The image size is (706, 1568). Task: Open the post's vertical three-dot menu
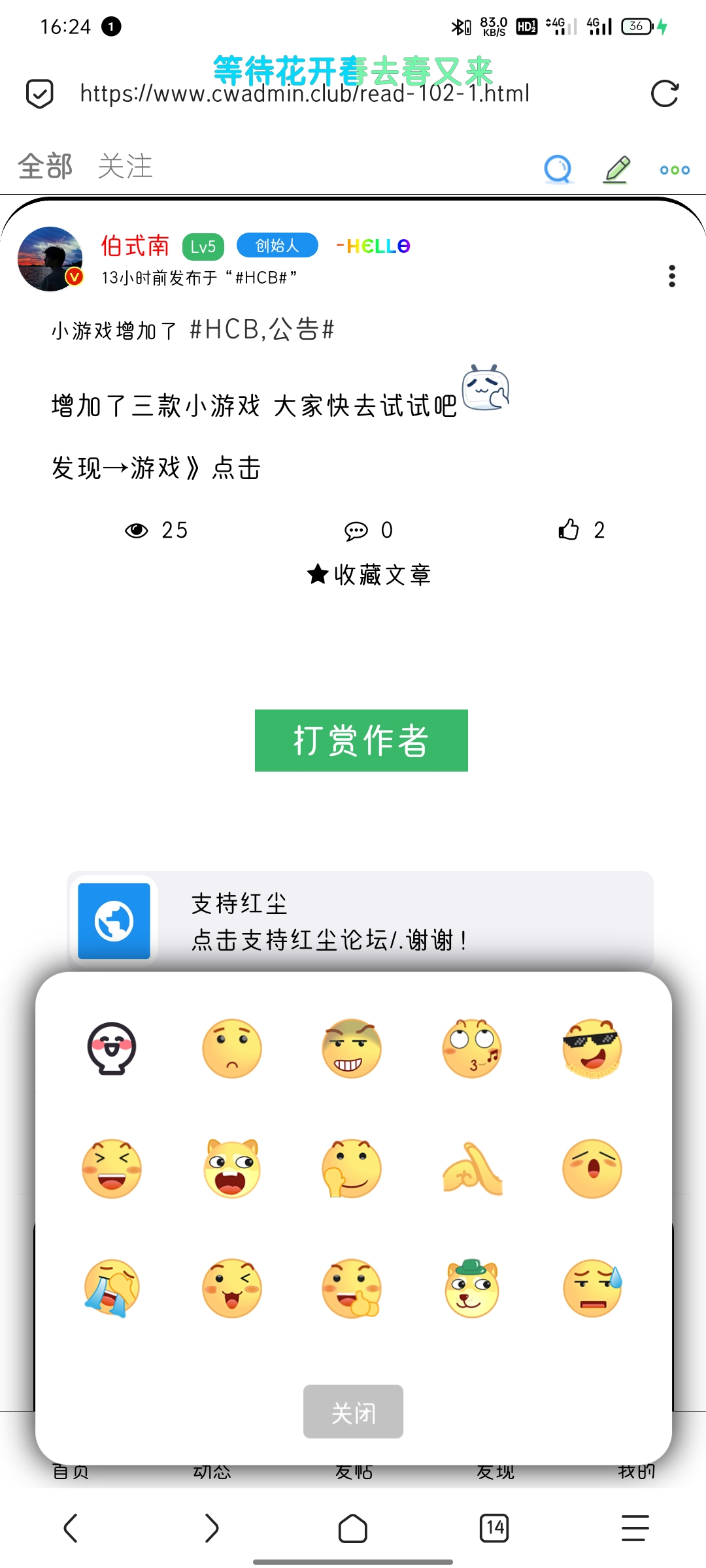[x=671, y=276]
